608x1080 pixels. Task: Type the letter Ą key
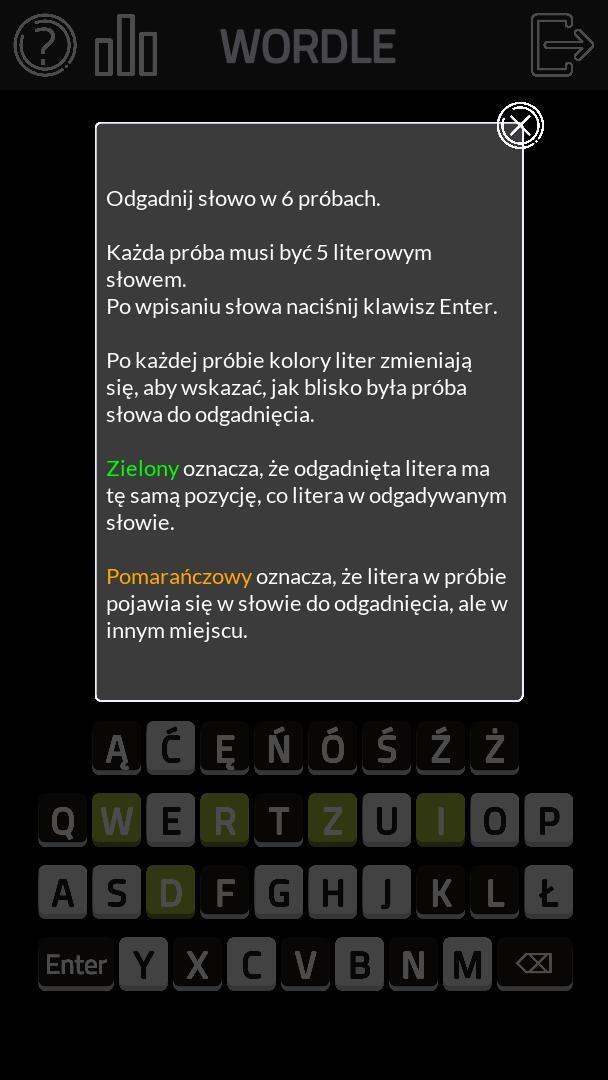click(117, 747)
